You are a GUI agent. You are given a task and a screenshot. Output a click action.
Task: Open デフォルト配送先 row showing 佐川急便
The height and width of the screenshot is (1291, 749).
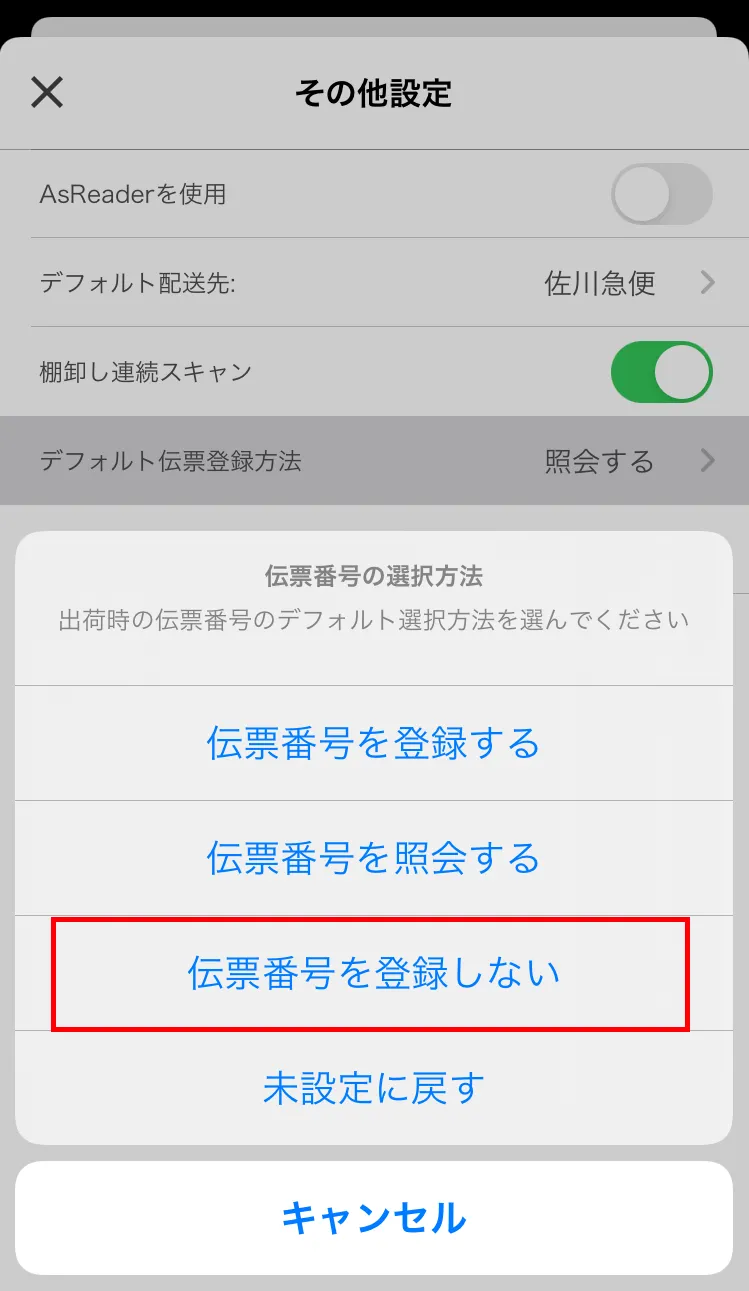[374, 283]
